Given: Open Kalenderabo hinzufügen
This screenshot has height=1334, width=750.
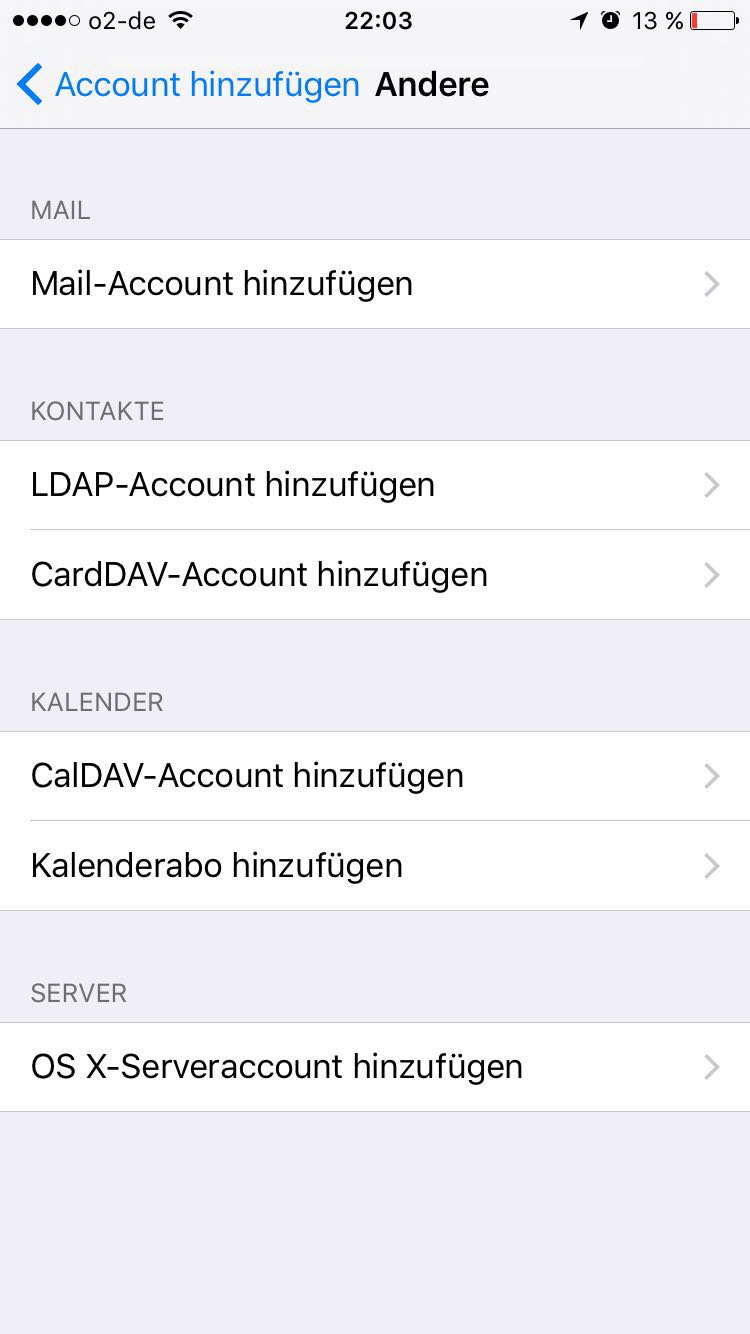Looking at the screenshot, I should point(374,866).
